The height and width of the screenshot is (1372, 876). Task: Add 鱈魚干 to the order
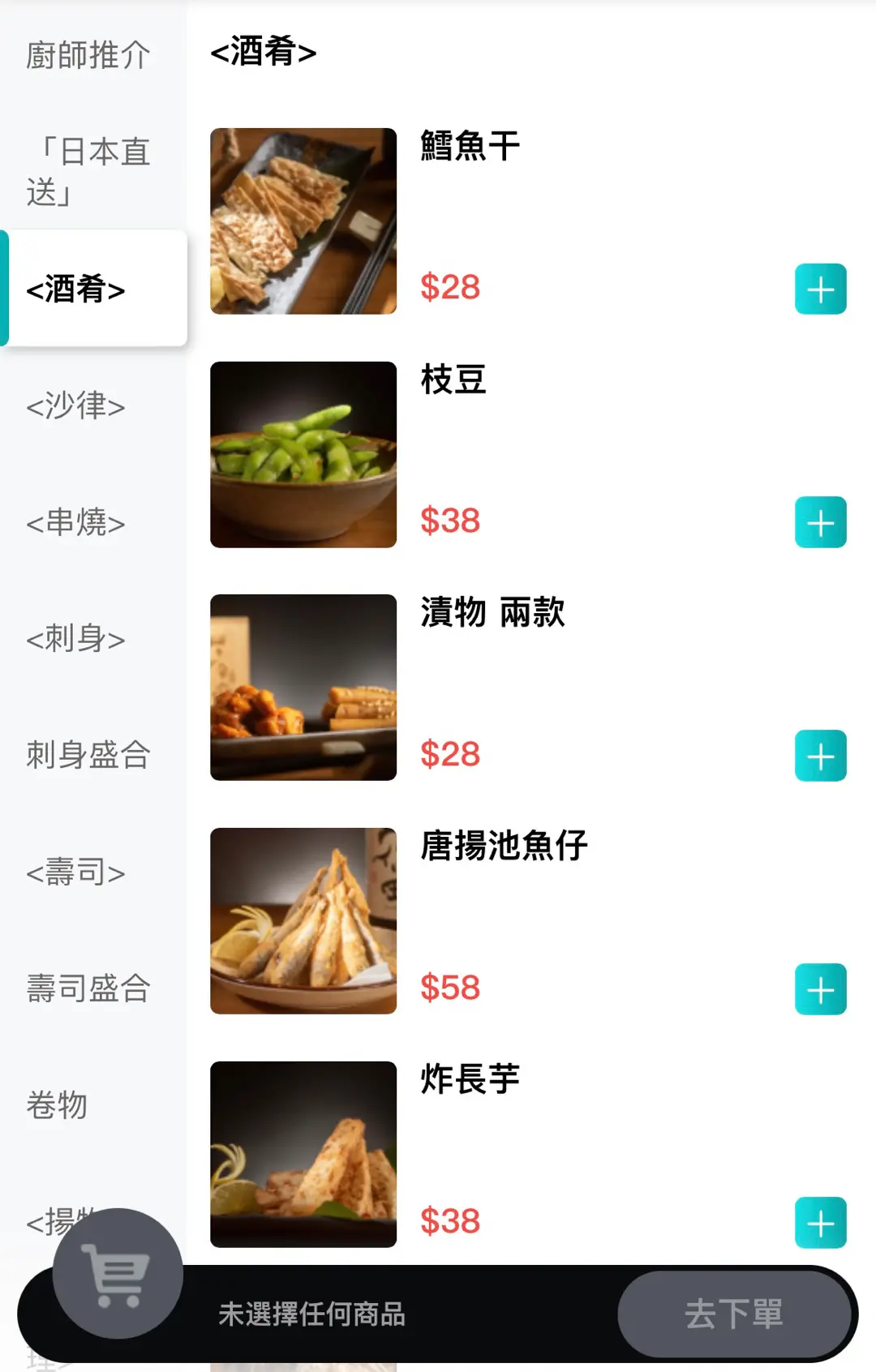click(820, 289)
